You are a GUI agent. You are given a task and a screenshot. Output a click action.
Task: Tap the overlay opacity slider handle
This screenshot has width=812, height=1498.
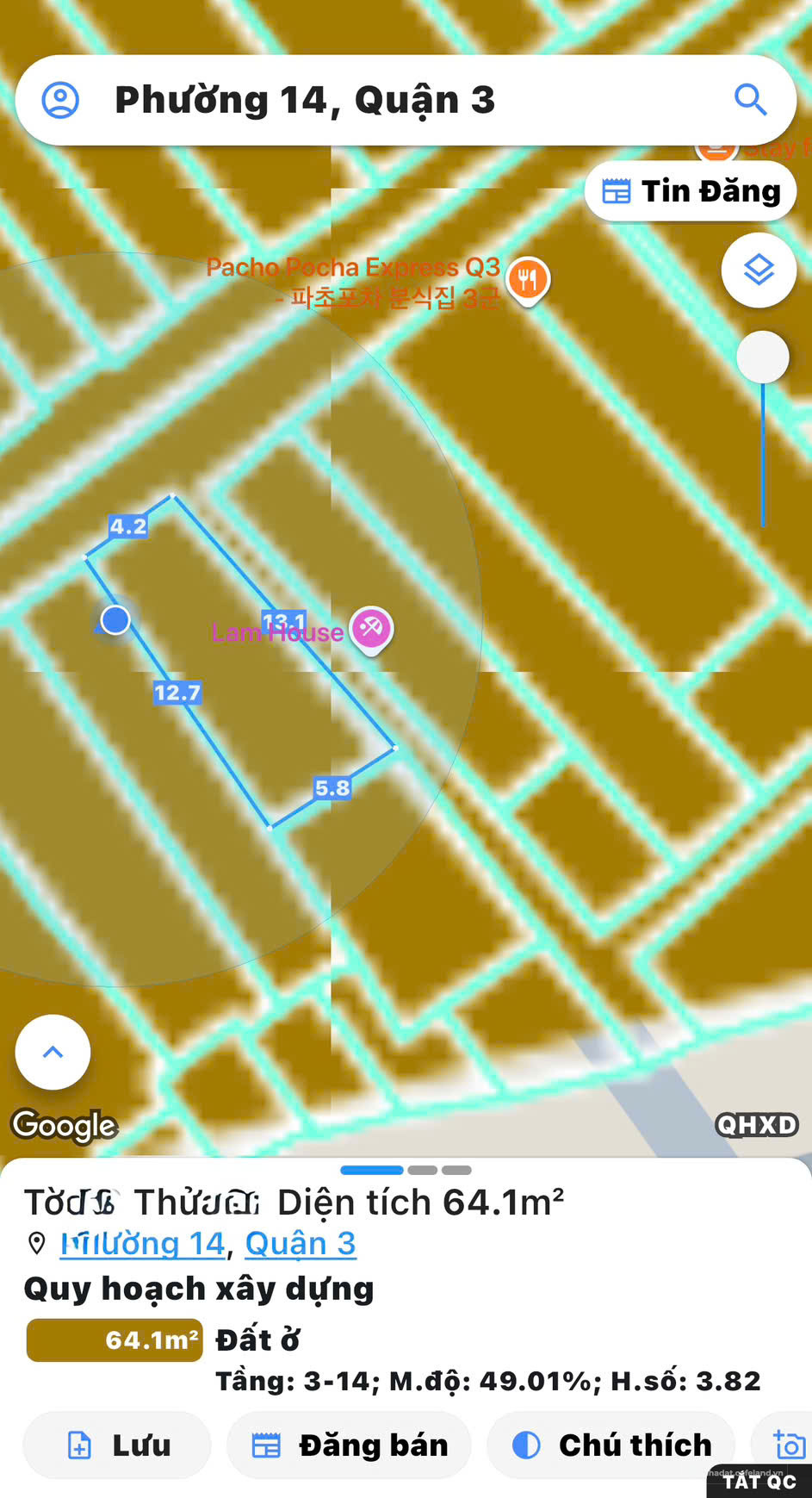763,357
